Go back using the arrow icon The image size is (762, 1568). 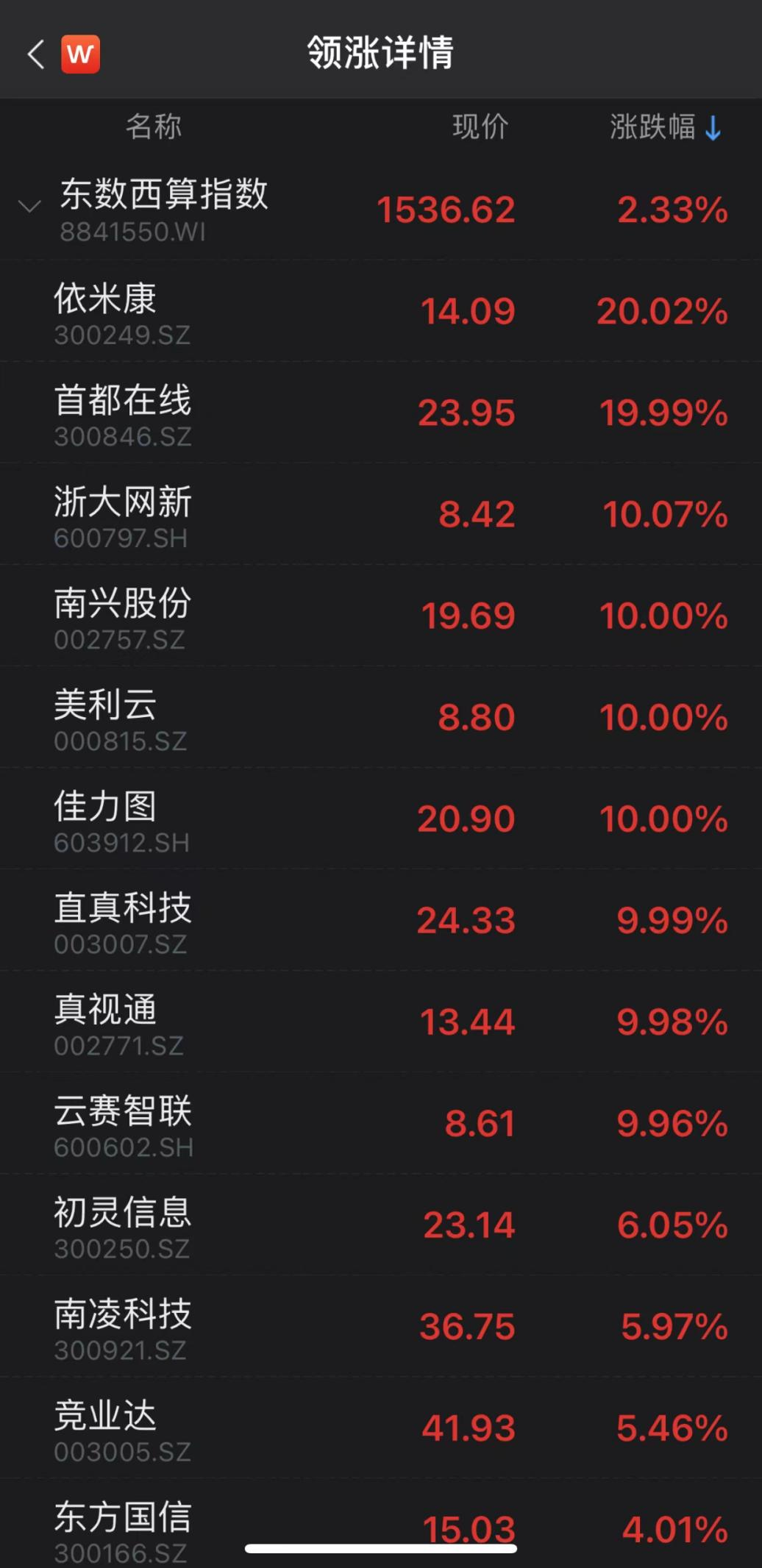36,54
